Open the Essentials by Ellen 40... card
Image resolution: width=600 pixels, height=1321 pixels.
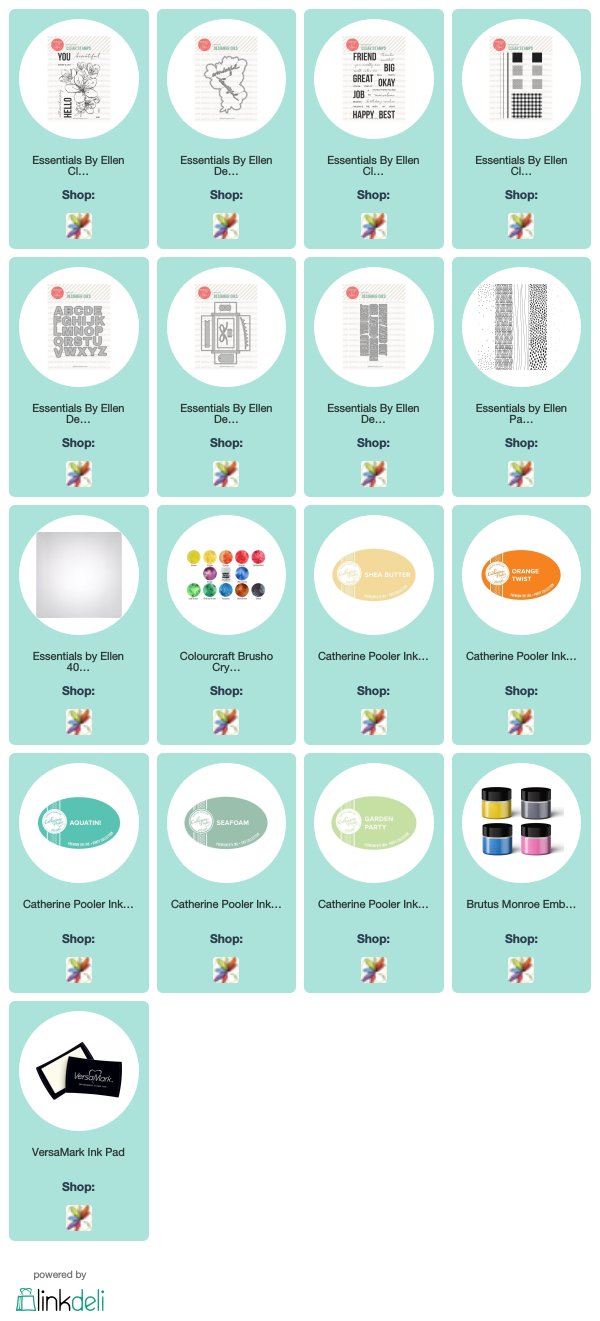pos(79,624)
